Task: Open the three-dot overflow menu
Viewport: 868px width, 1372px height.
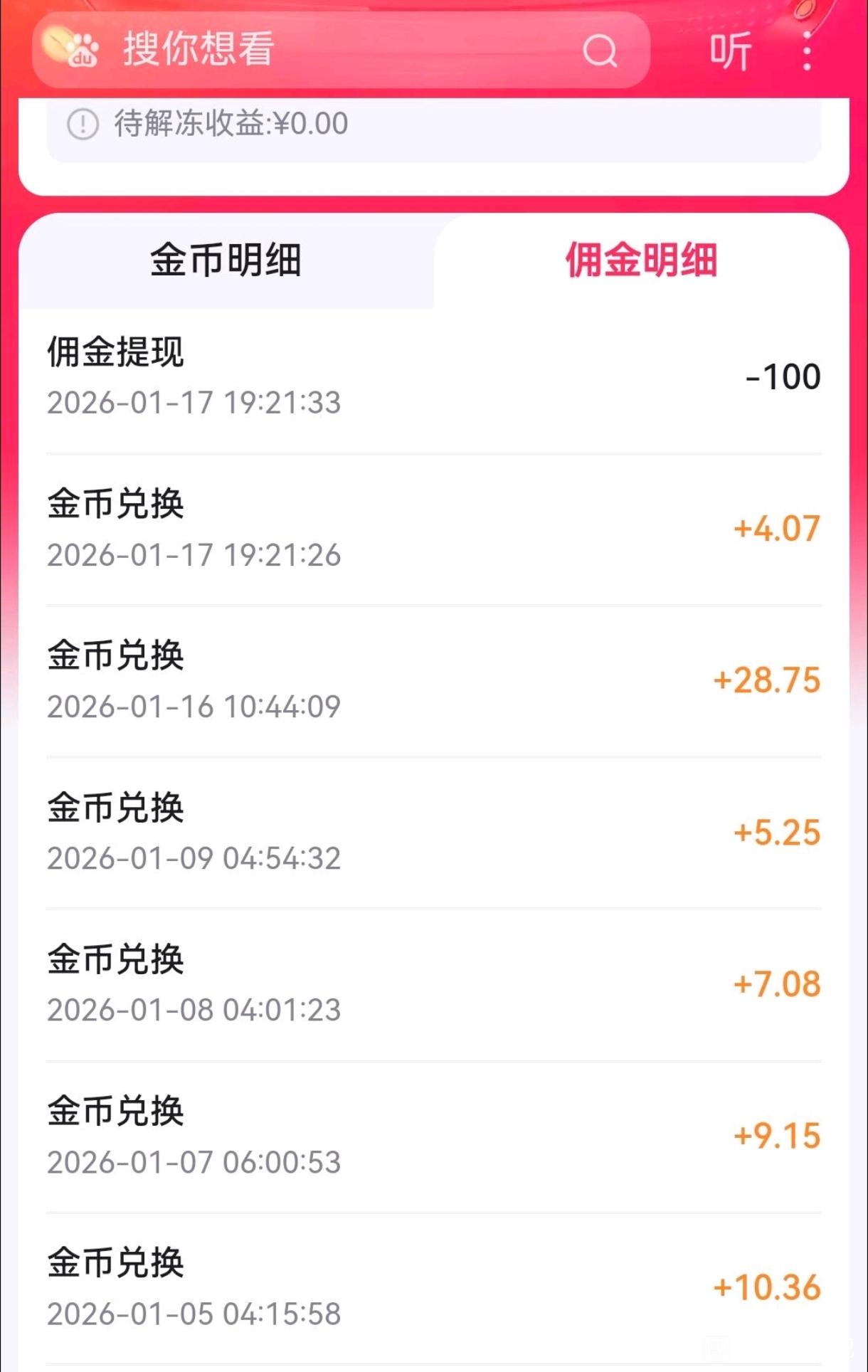Action: [807, 51]
